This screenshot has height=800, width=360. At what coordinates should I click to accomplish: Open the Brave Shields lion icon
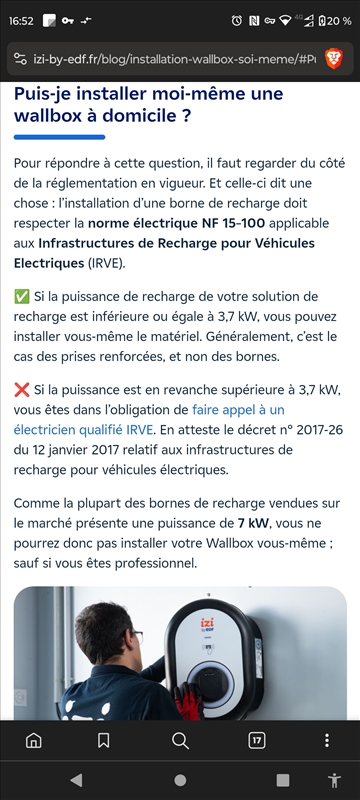pyautogui.click(x=333, y=59)
